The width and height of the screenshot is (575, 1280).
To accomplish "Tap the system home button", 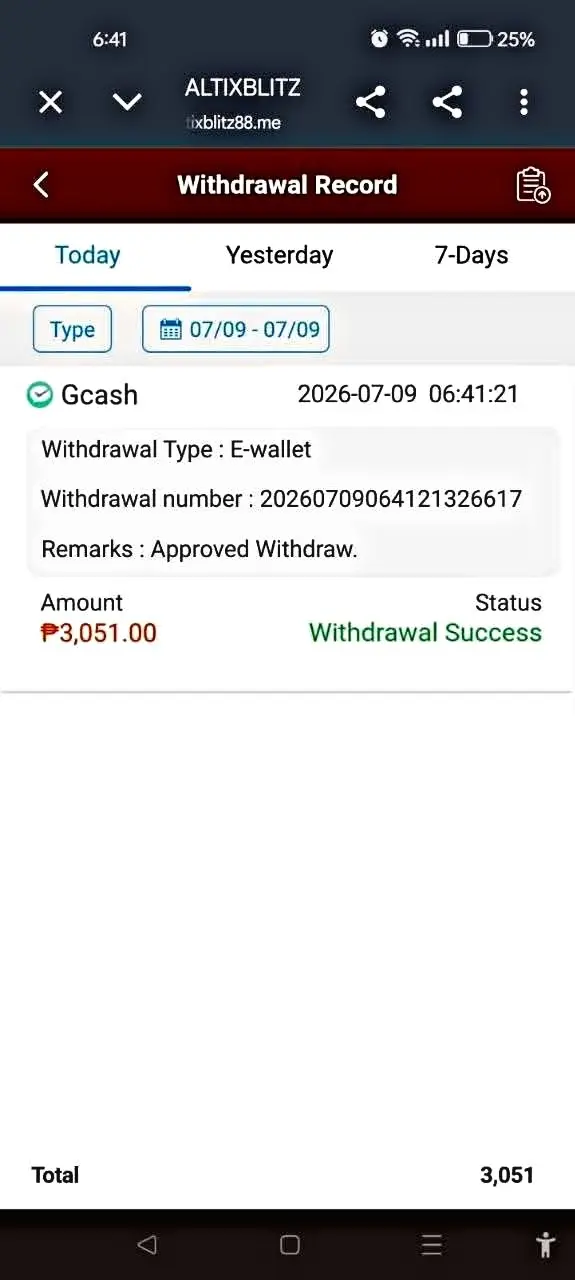I will tap(290, 1245).
